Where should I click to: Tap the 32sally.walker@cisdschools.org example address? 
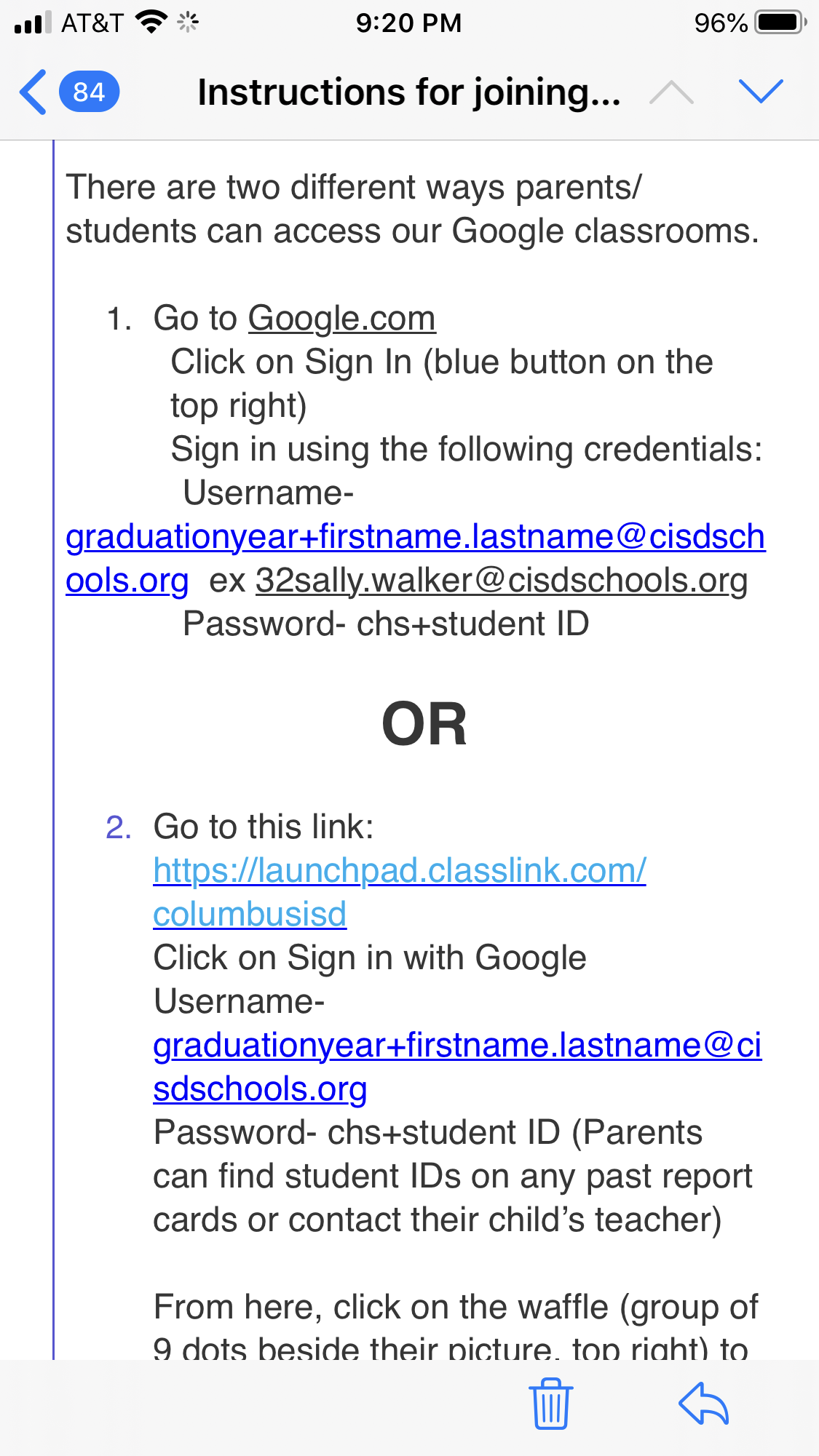click(501, 581)
